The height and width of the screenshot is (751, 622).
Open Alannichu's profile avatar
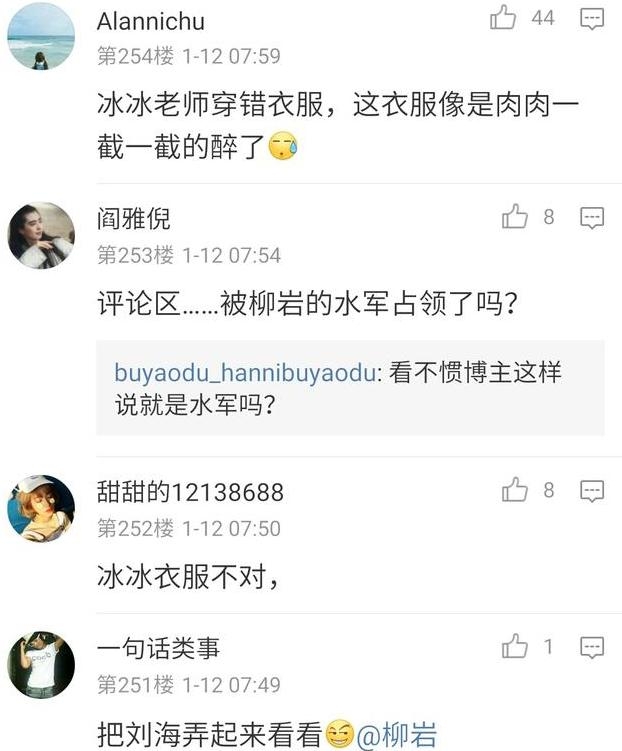pyautogui.click(x=41, y=35)
